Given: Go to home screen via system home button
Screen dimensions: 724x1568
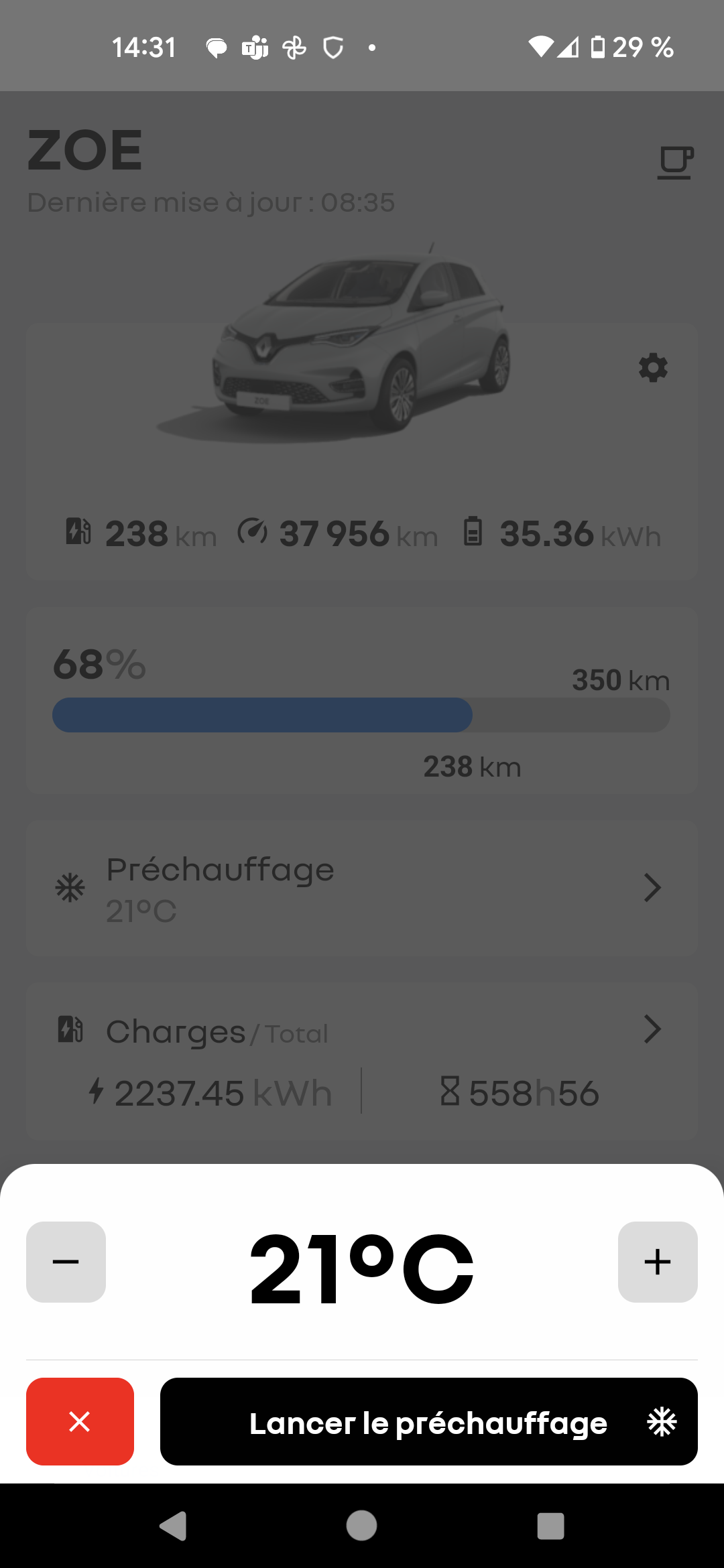Looking at the screenshot, I should (361, 1526).
